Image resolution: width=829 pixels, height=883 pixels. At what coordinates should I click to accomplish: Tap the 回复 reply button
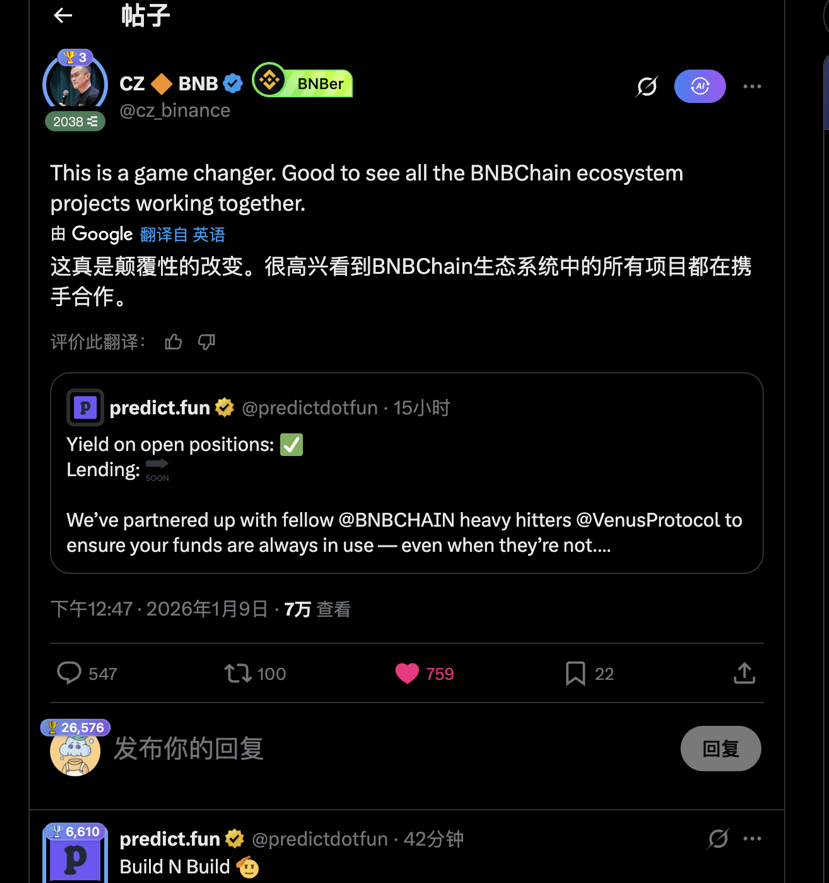[720, 748]
